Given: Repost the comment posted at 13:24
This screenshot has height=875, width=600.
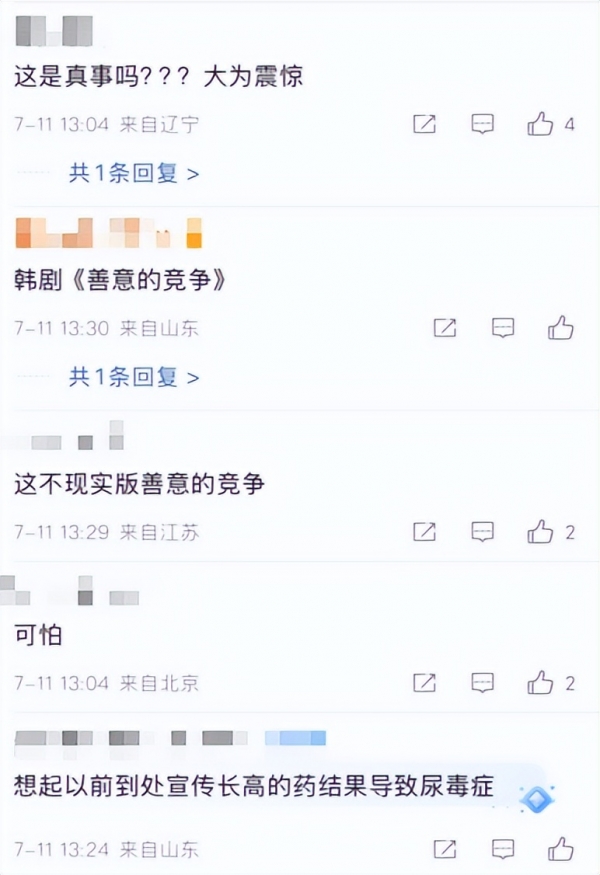Looking at the screenshot, I should click(x=445, y=849).
